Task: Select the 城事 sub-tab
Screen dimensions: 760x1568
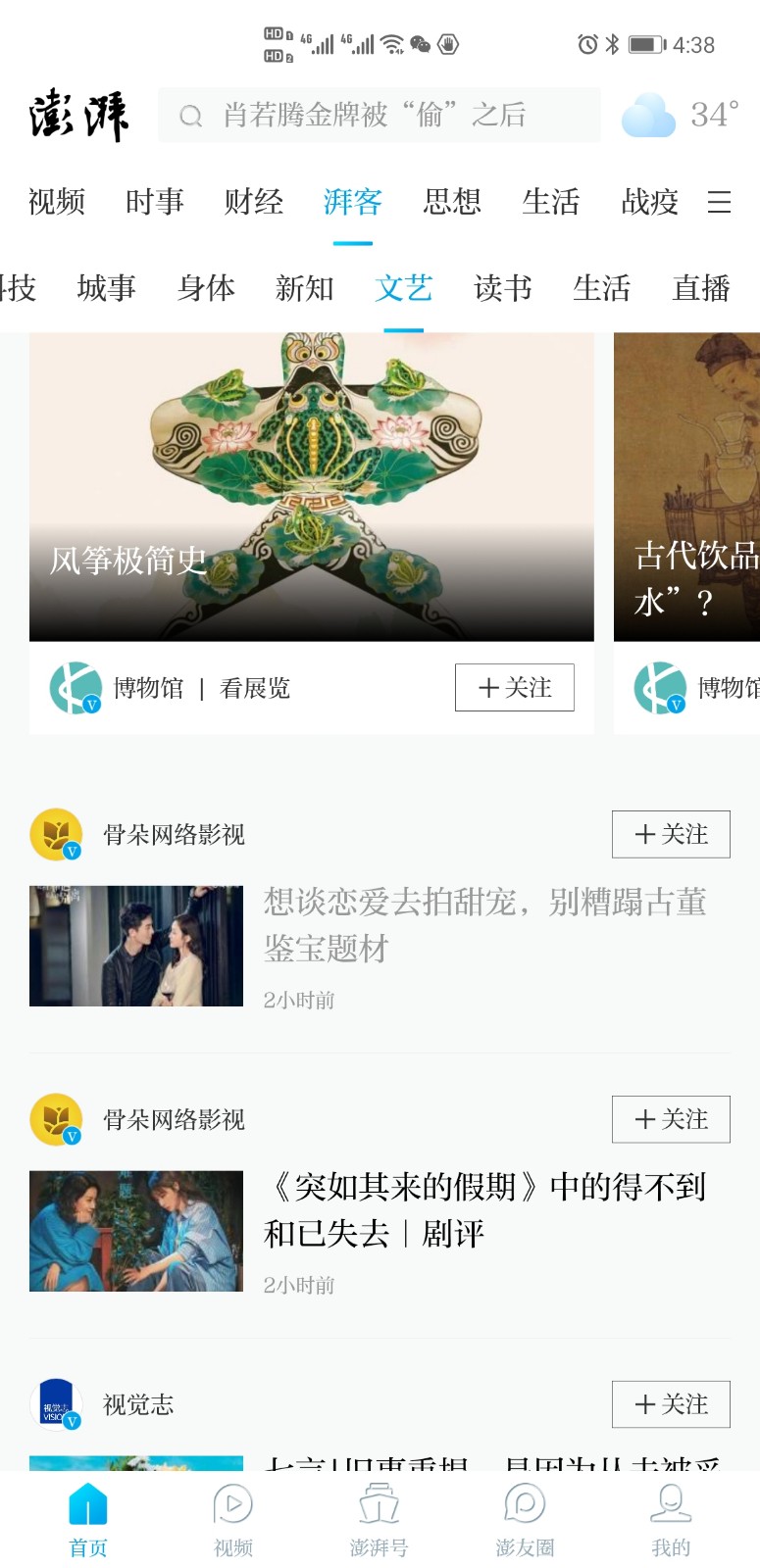Action: [x=106, y=288]
